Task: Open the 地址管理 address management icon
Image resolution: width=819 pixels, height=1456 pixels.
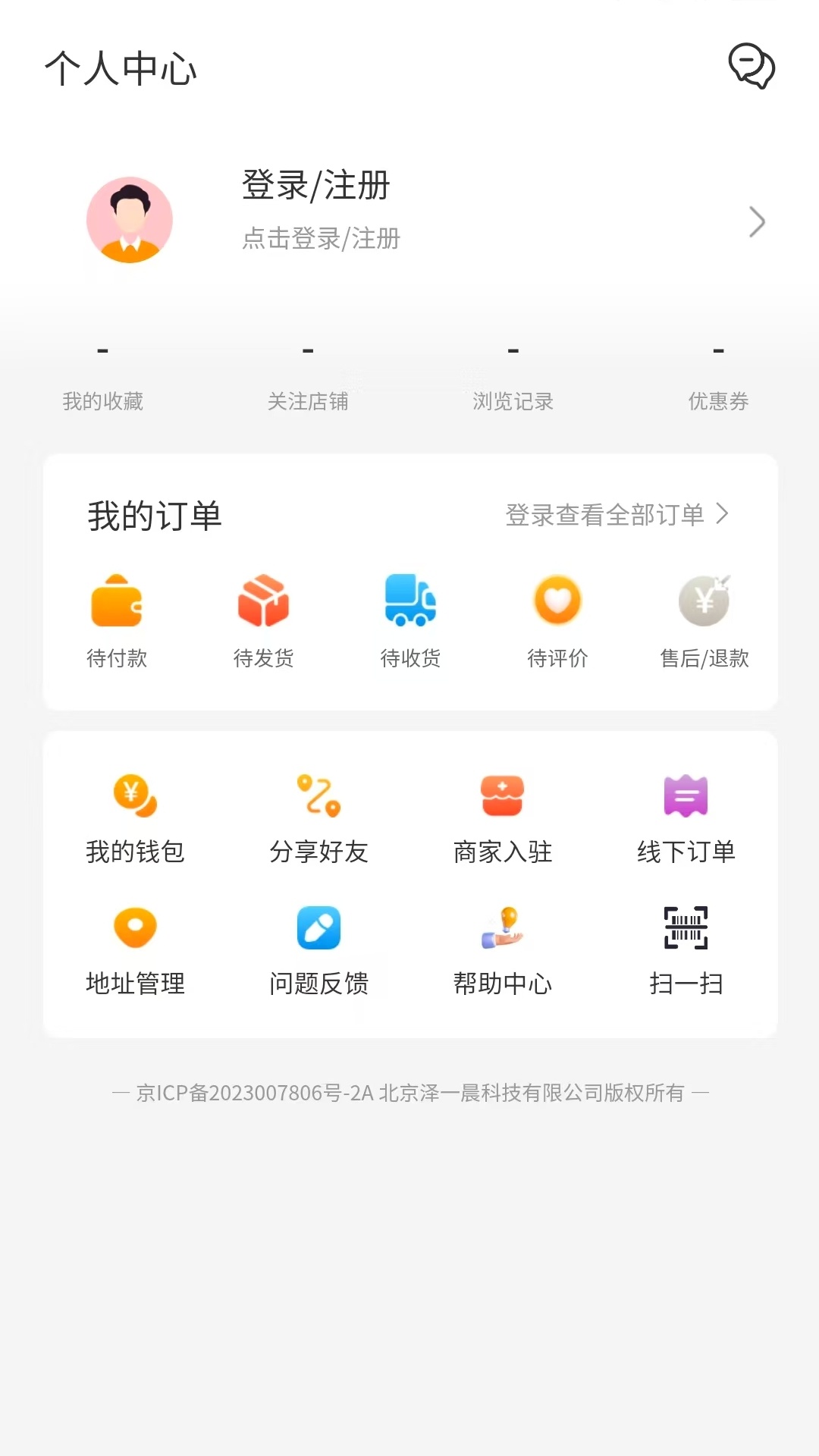Action: (x=135, y=928)
